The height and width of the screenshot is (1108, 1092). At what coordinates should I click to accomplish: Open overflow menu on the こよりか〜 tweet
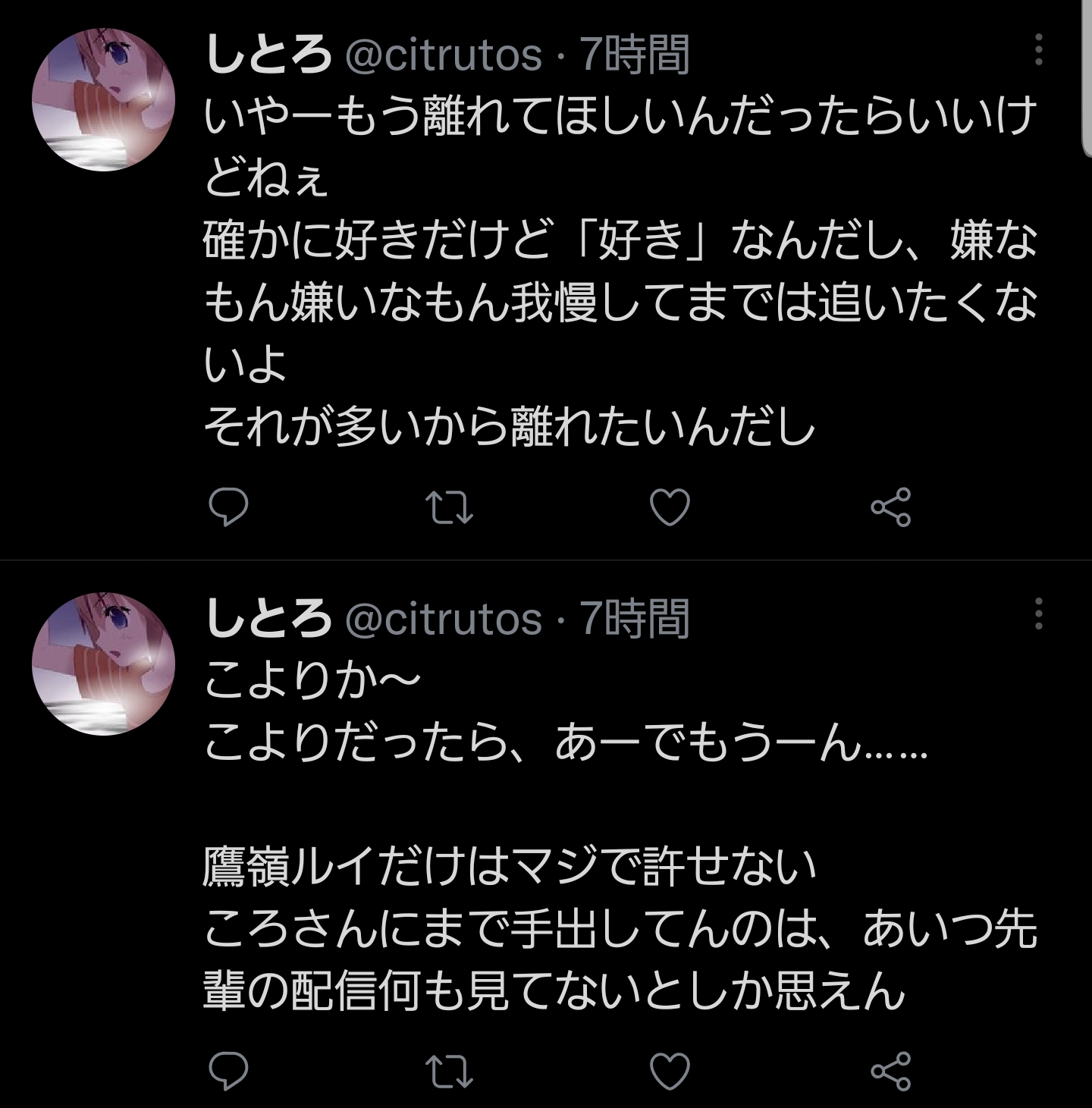point(1038,614)
